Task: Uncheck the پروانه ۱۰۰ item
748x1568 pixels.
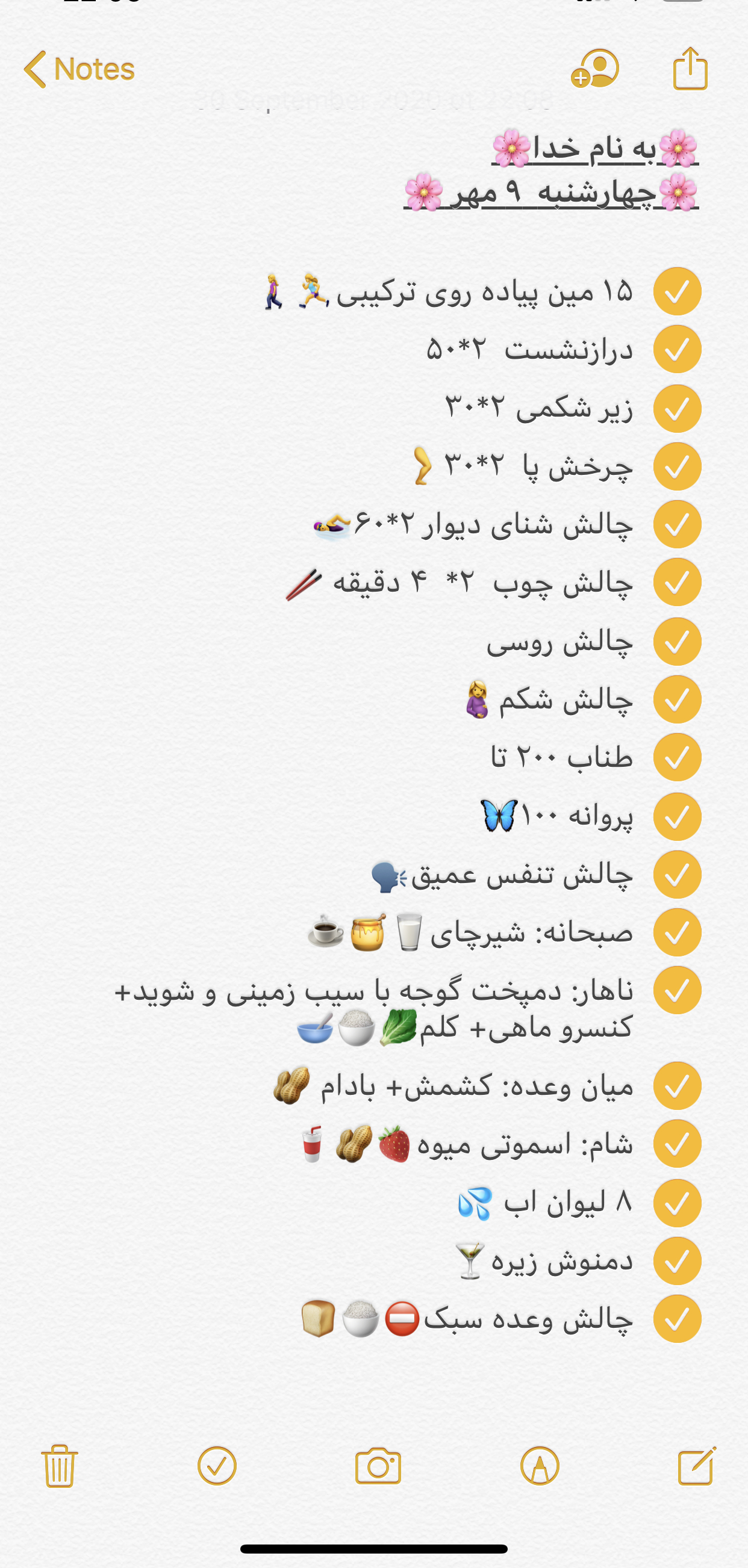Action: click(x=677, y=816)
